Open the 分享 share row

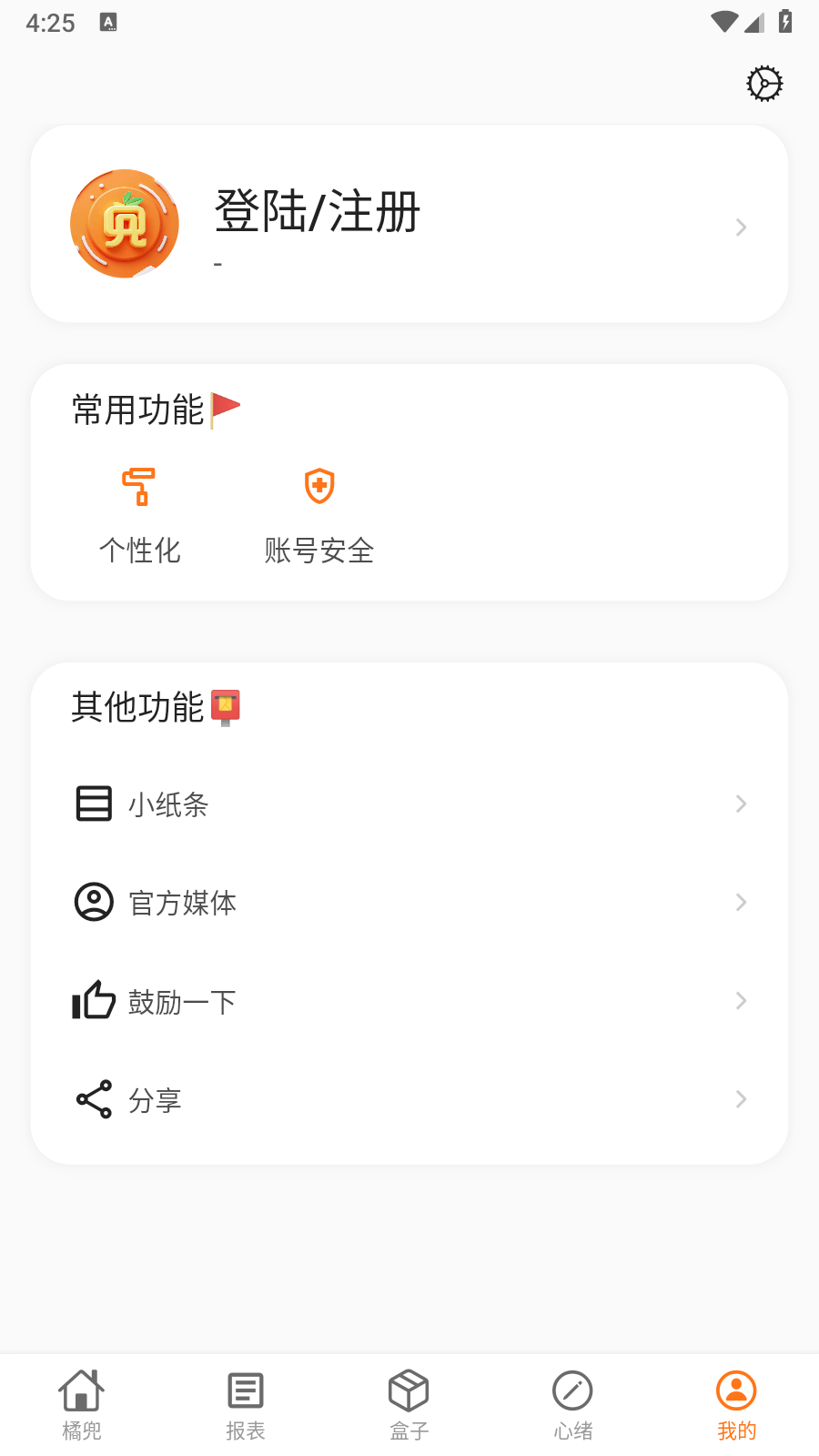(x=409, y=1099)
